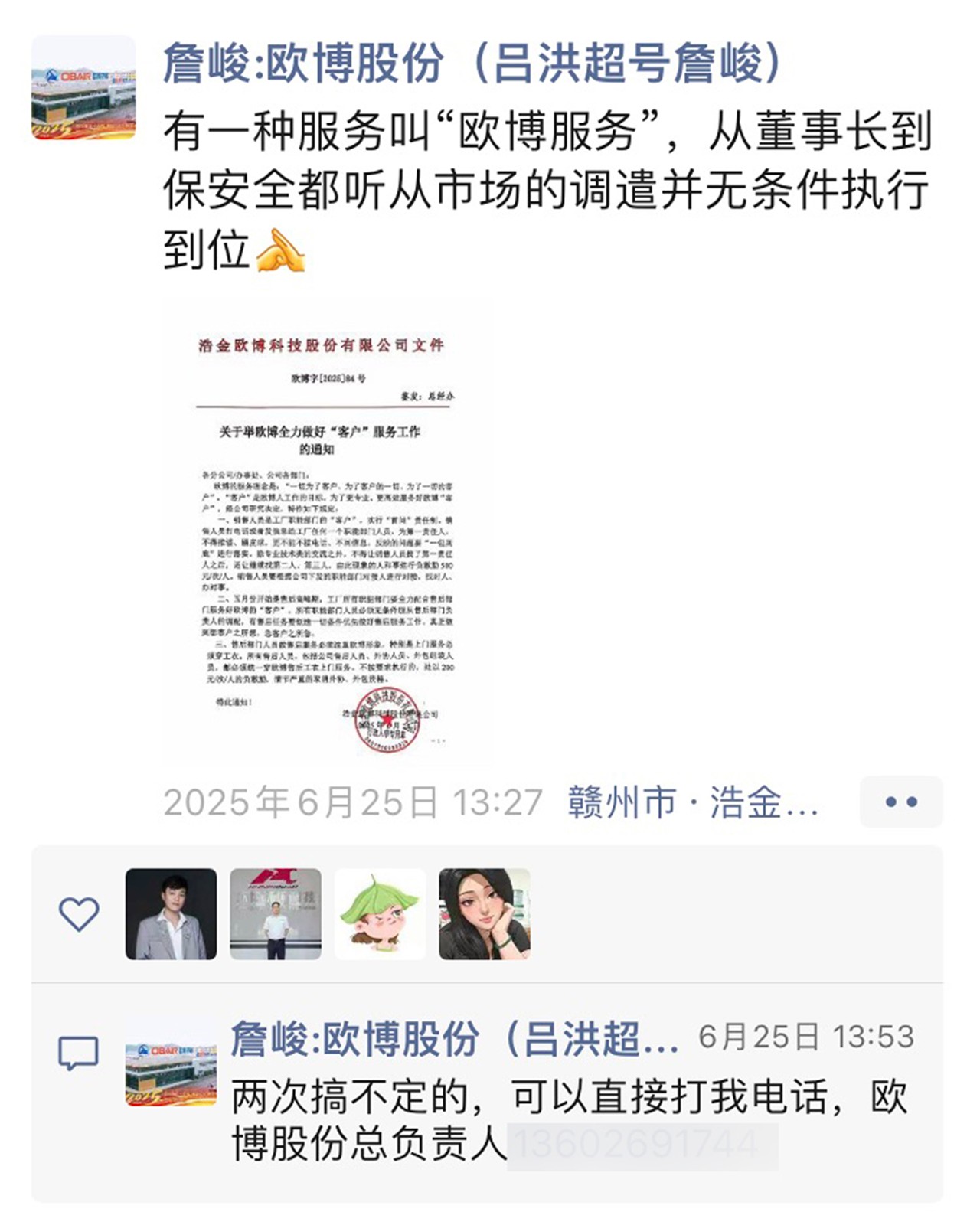980x1225 pixels.
Task: Tap the poster's OBAR avatar at top
Action: click(x=83, y=88)
